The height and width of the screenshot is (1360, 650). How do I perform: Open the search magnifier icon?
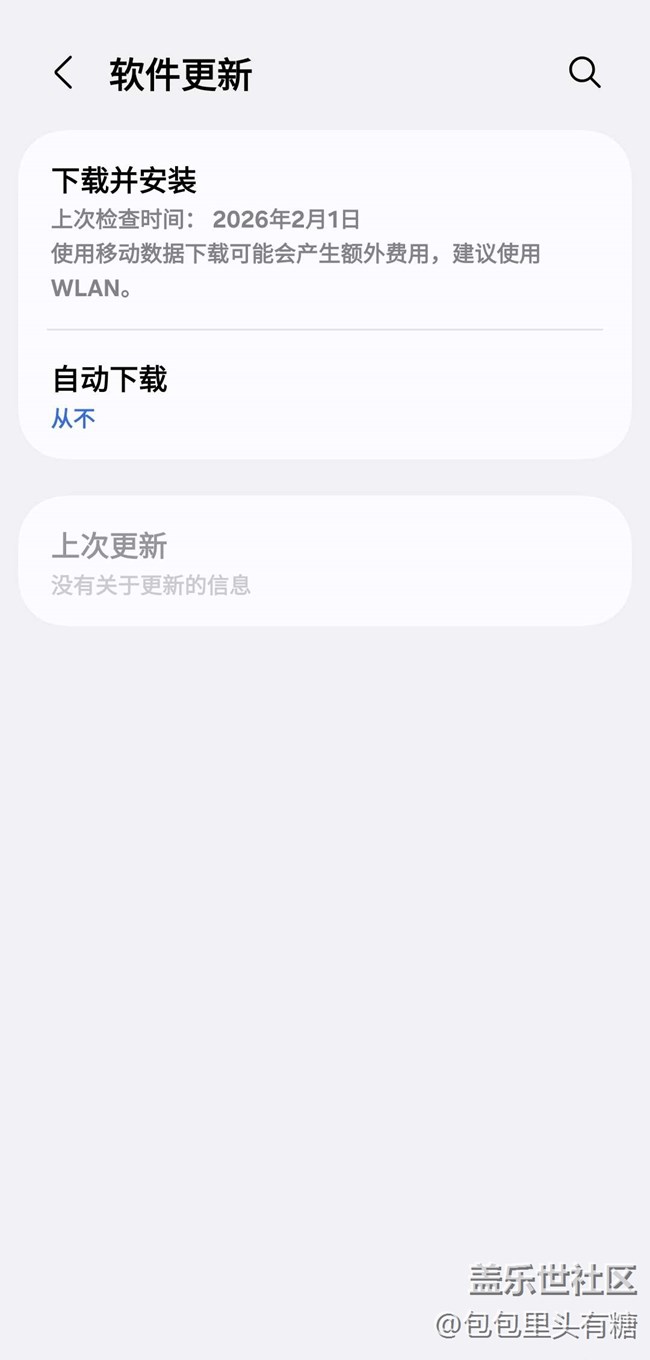pos(584,73)
